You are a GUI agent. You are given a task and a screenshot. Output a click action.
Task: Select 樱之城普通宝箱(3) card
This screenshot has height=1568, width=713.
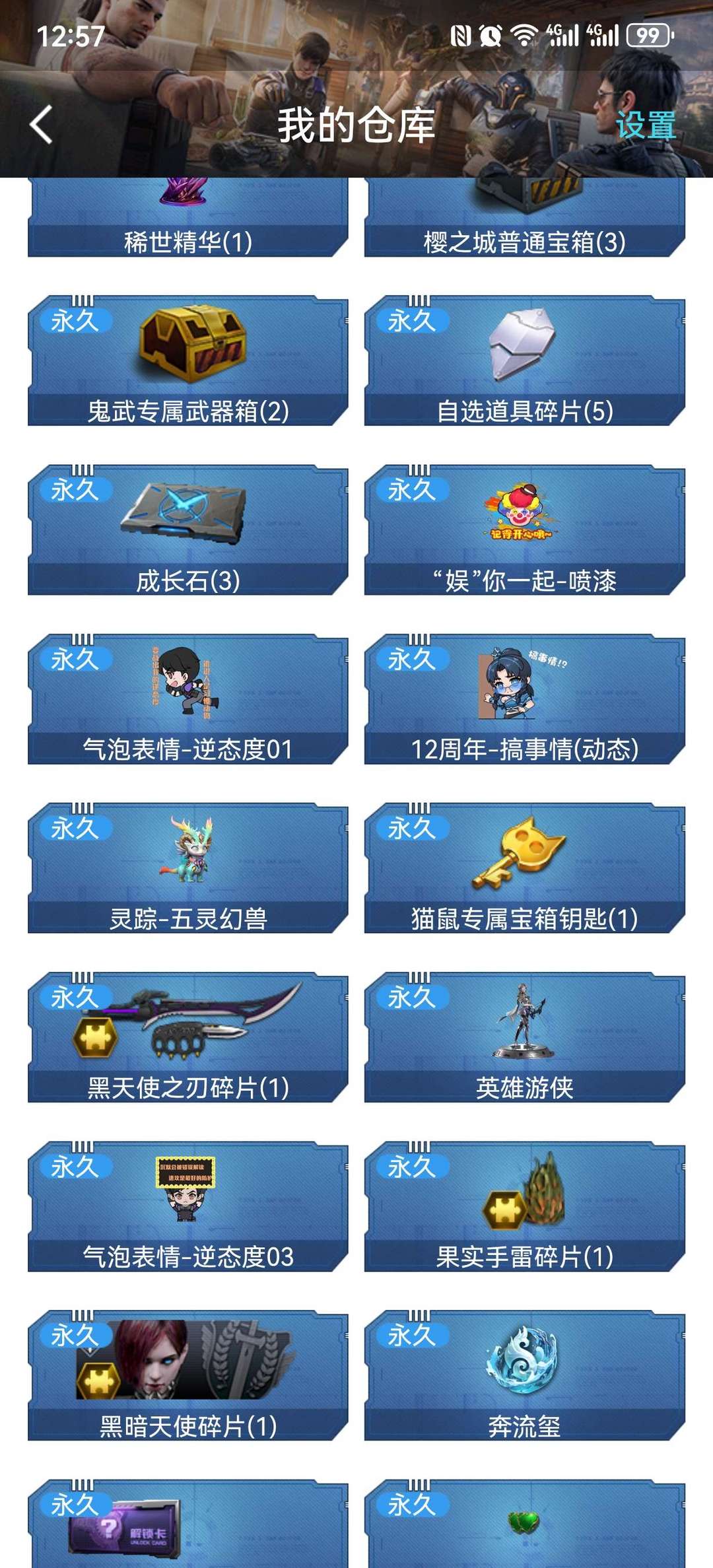tap(525, 217)
